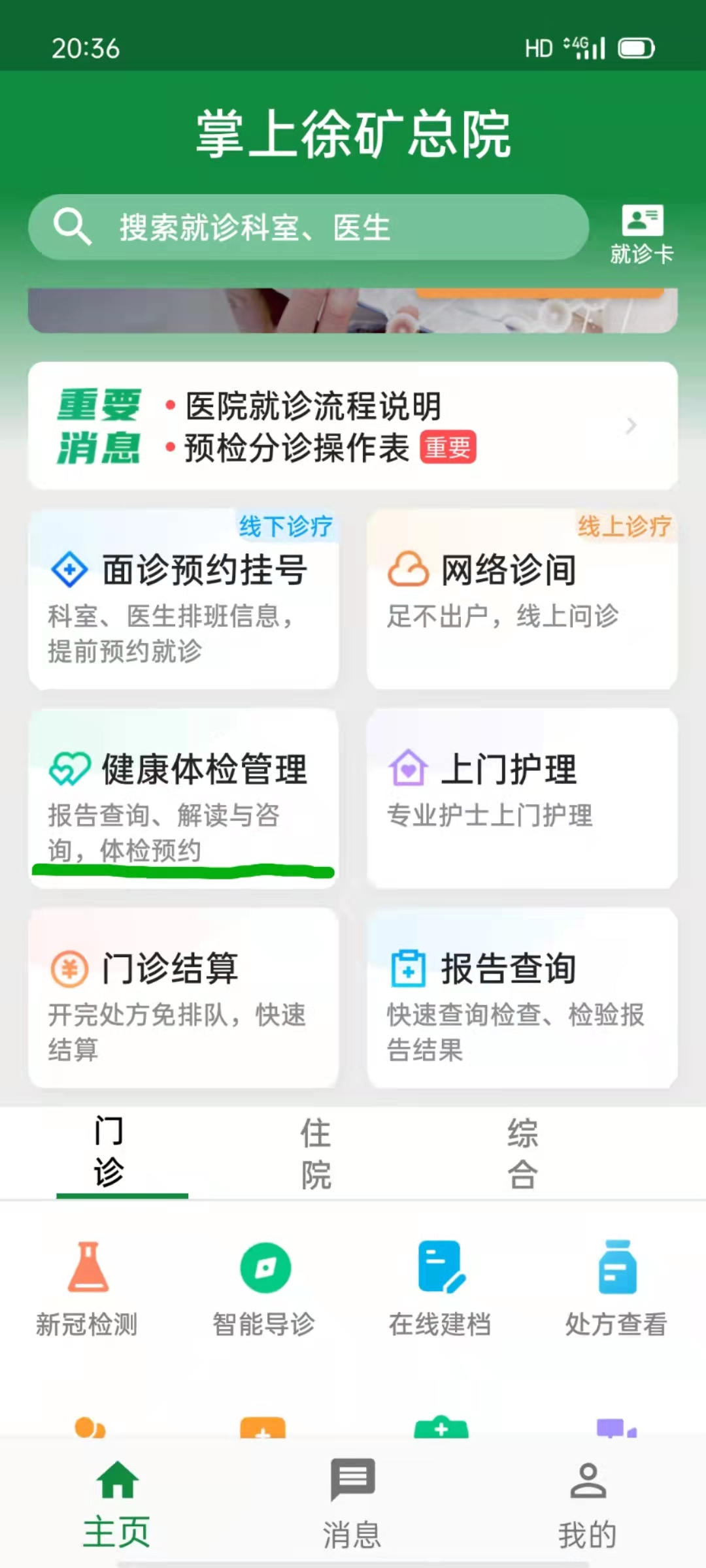The height and width of the screenshot is (1568, 706).
Task: Open the 重要消息 notice card
Action: pos(352,425)
